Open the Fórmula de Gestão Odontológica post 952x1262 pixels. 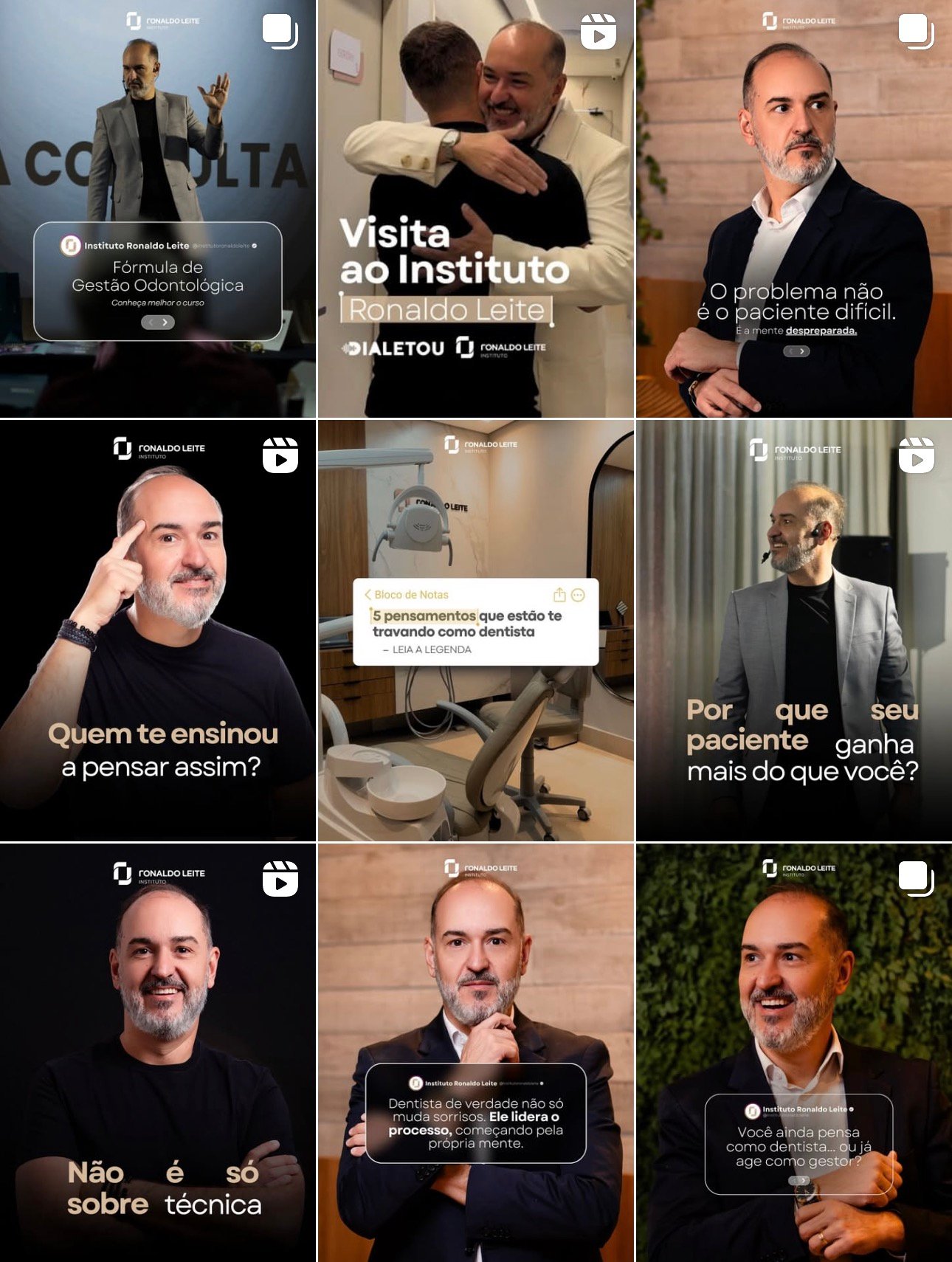click(x=157, y=208)
